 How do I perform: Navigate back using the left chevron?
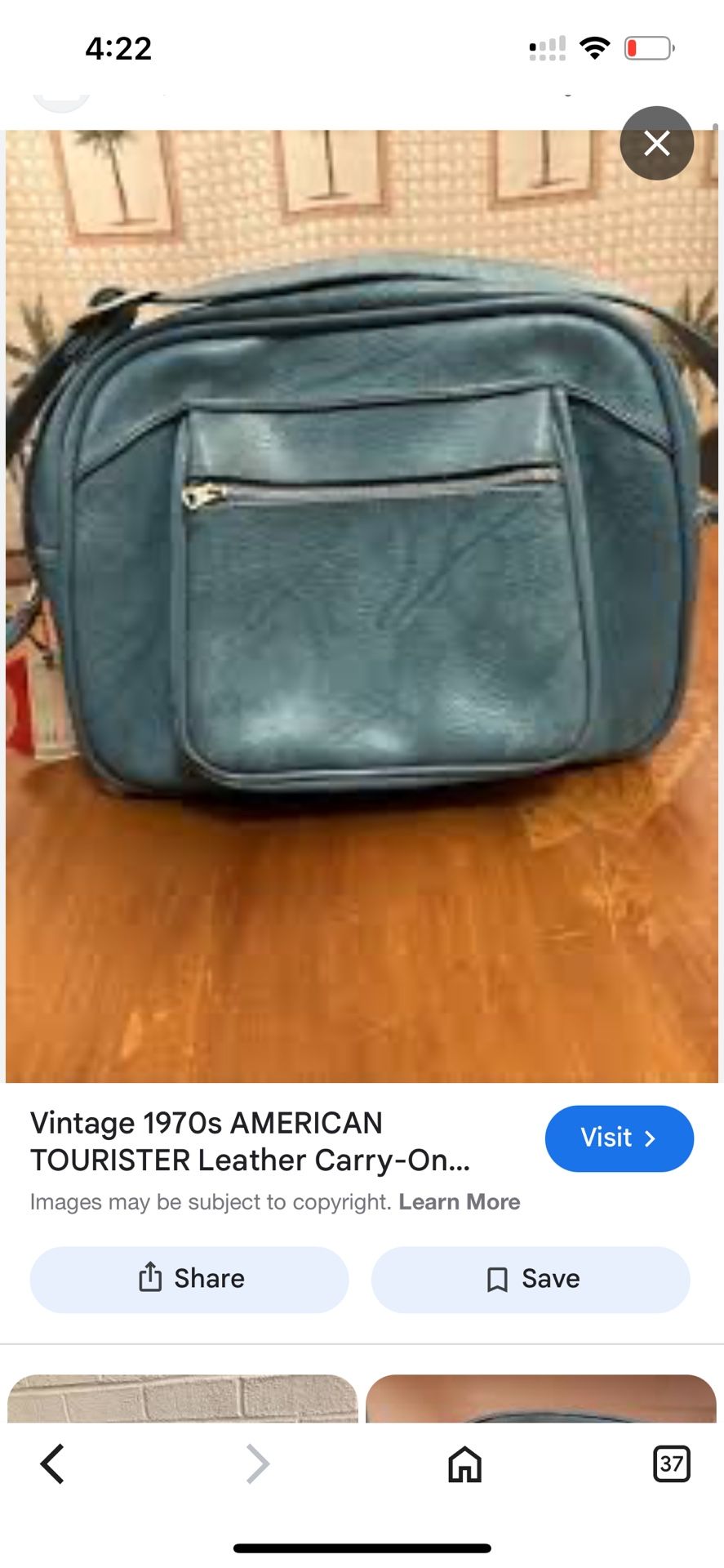point(52,1464)
